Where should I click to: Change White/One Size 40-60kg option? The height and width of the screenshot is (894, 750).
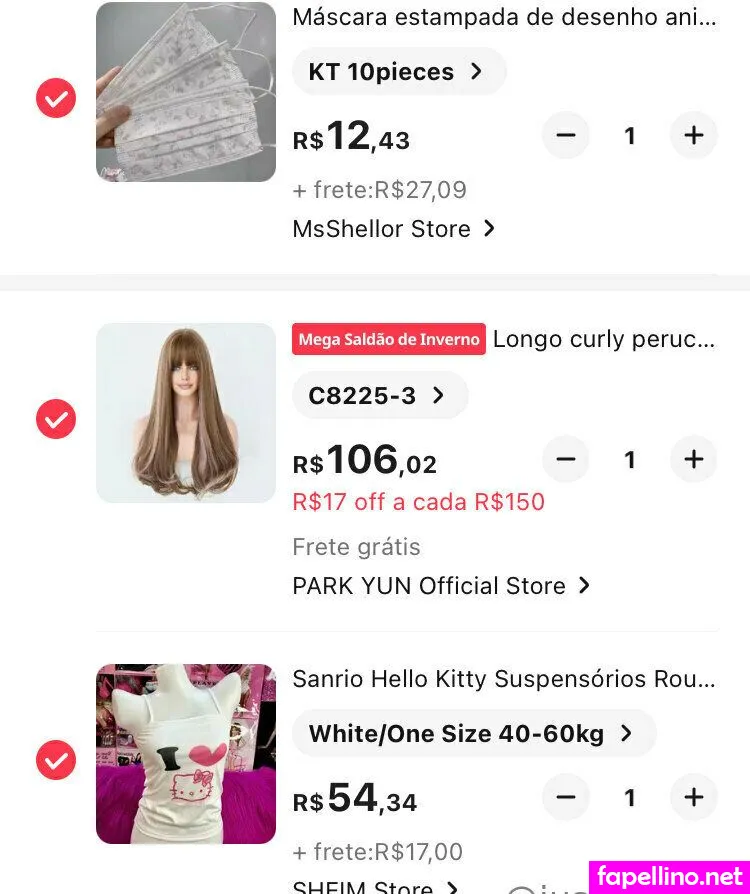(x=472, y=734)
